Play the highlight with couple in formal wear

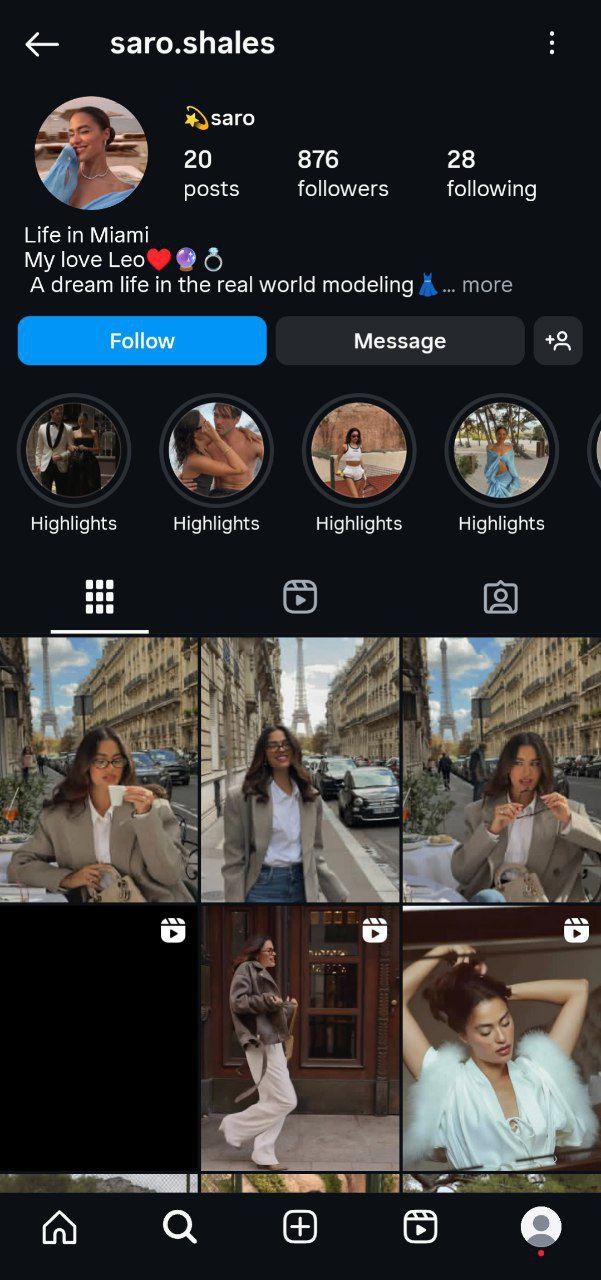coord(73,451)
